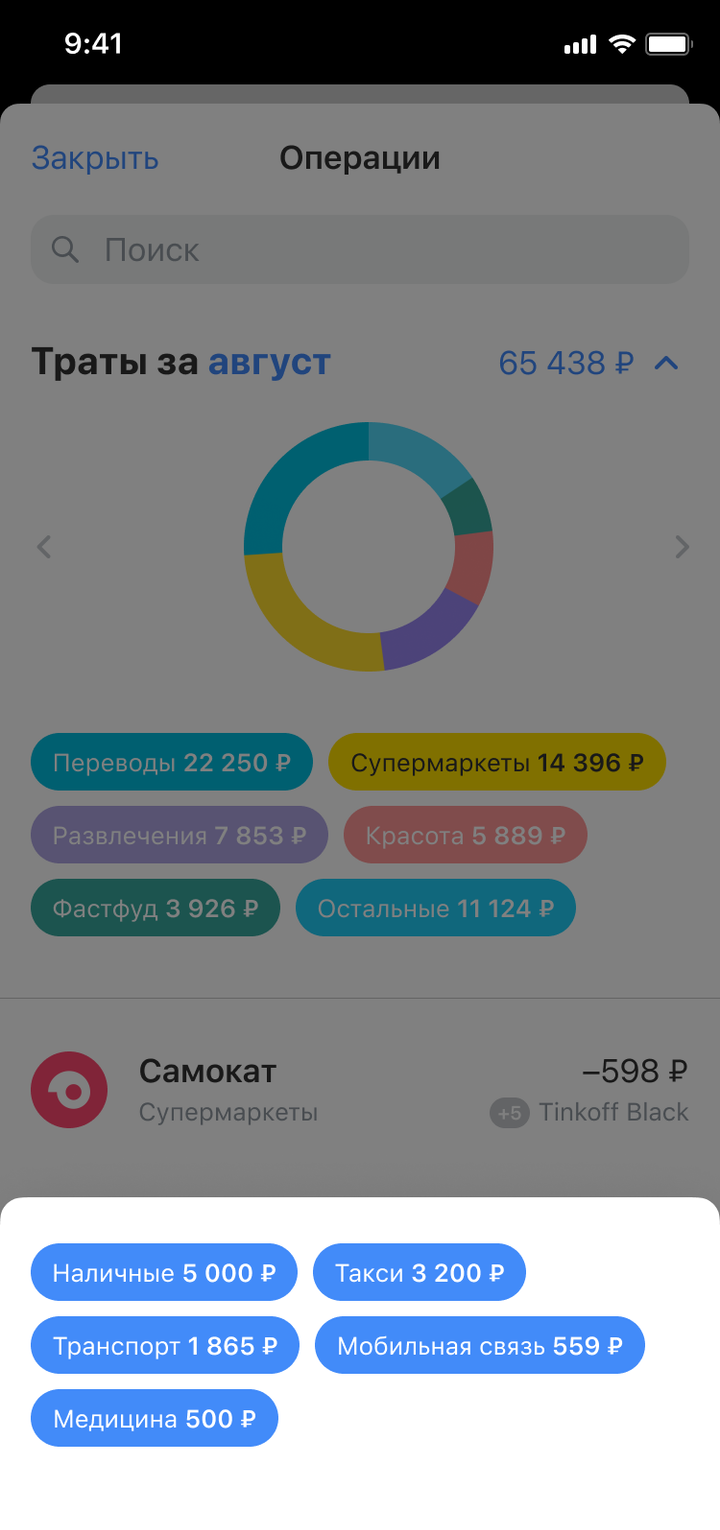Open the Такси 3 200 ₽ category

point(419,1273)
